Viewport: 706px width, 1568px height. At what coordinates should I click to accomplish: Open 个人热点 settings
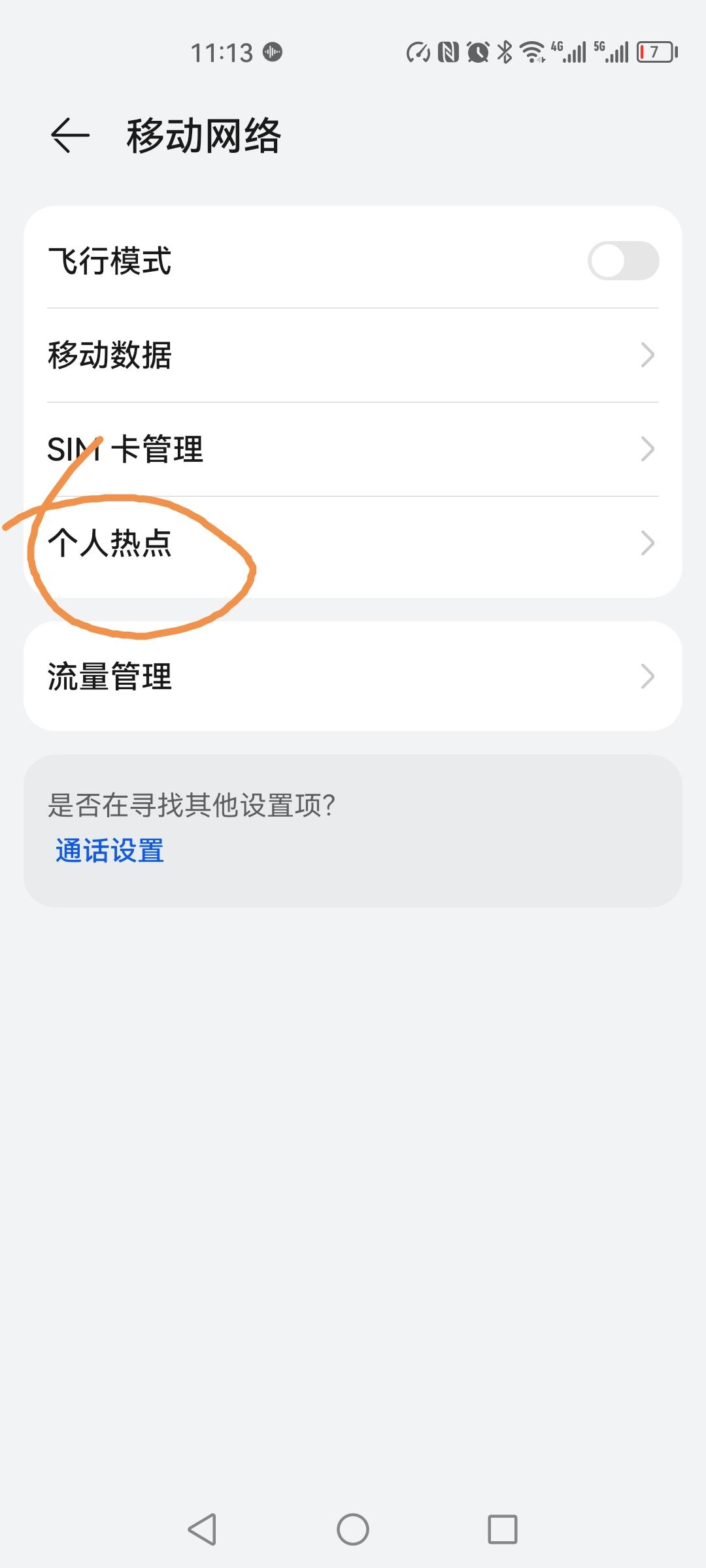pyautogui.click(x=353, y=543)
